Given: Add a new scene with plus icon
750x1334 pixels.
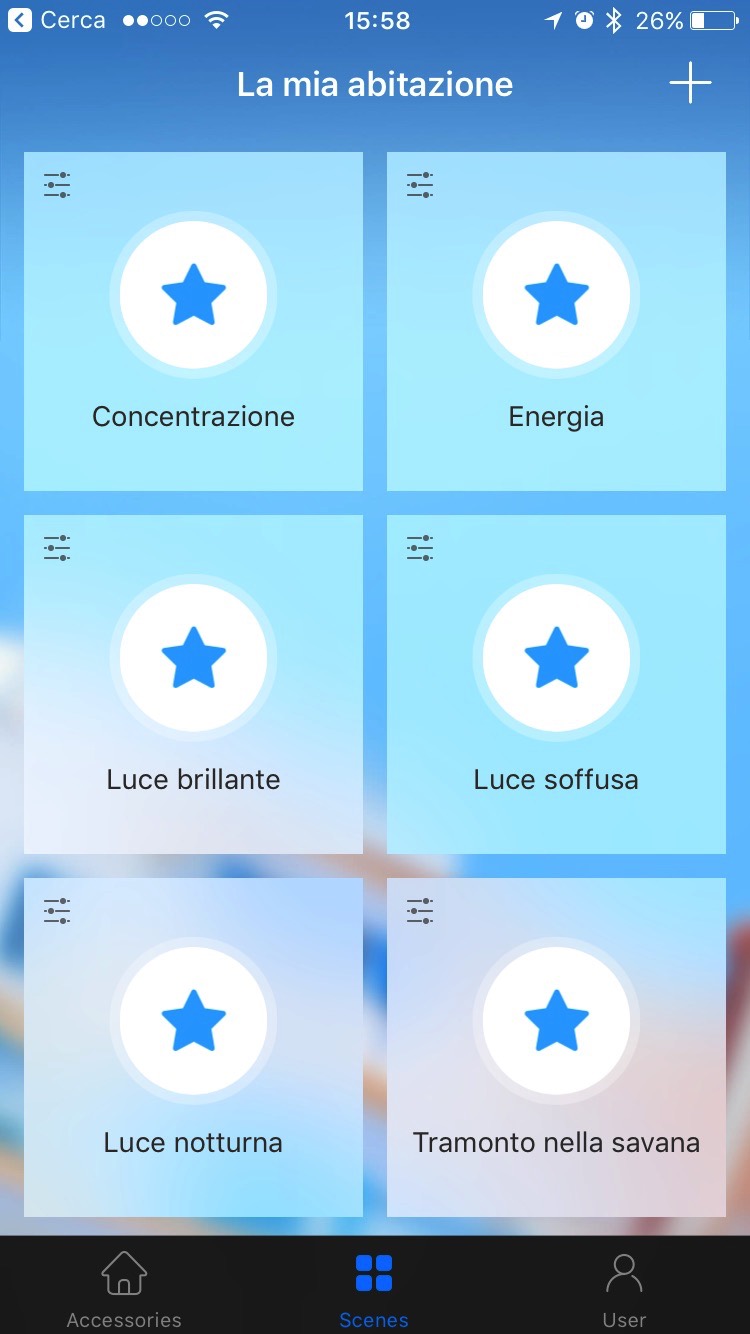Looking at the screenshot, I should pos(690,84).
